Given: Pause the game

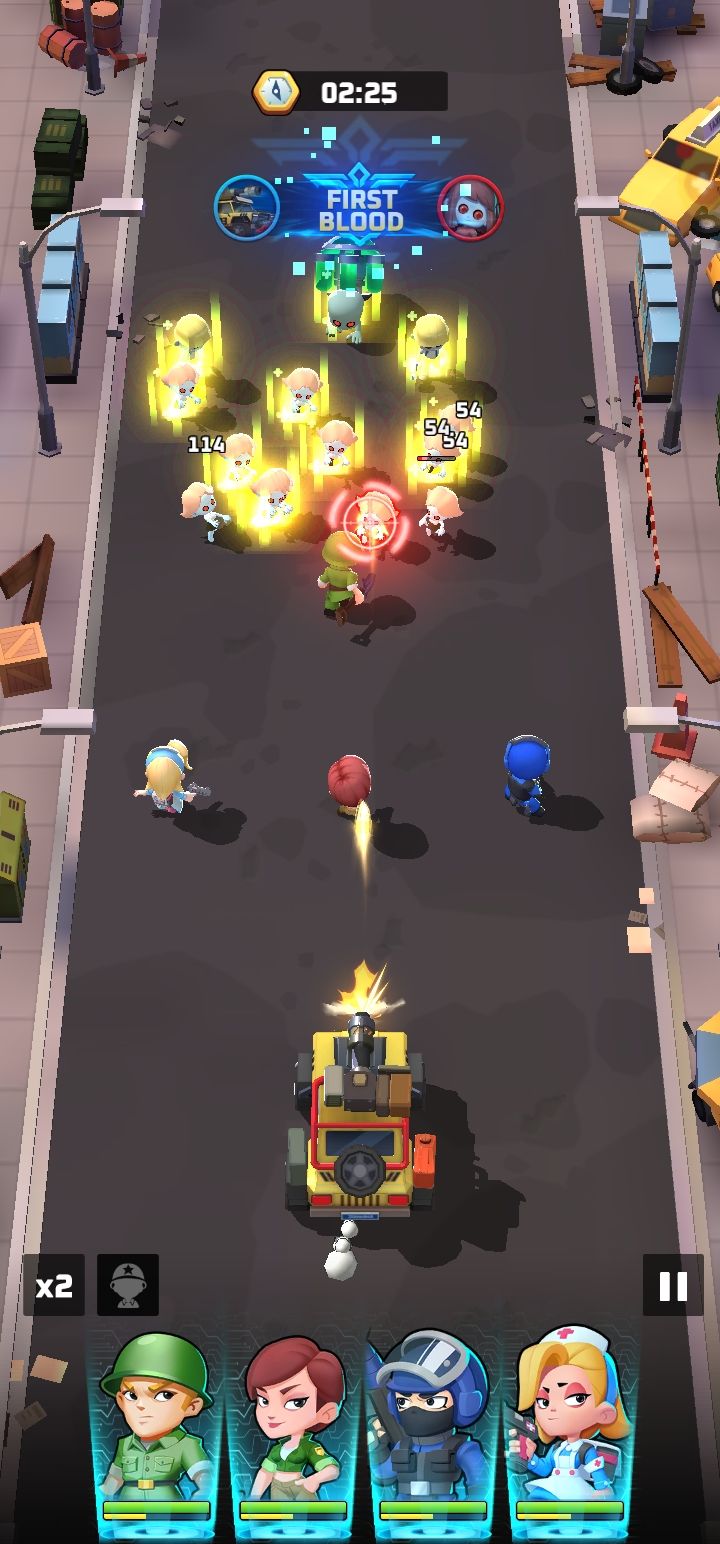Looking at the screenshot, I should 673,1285.
